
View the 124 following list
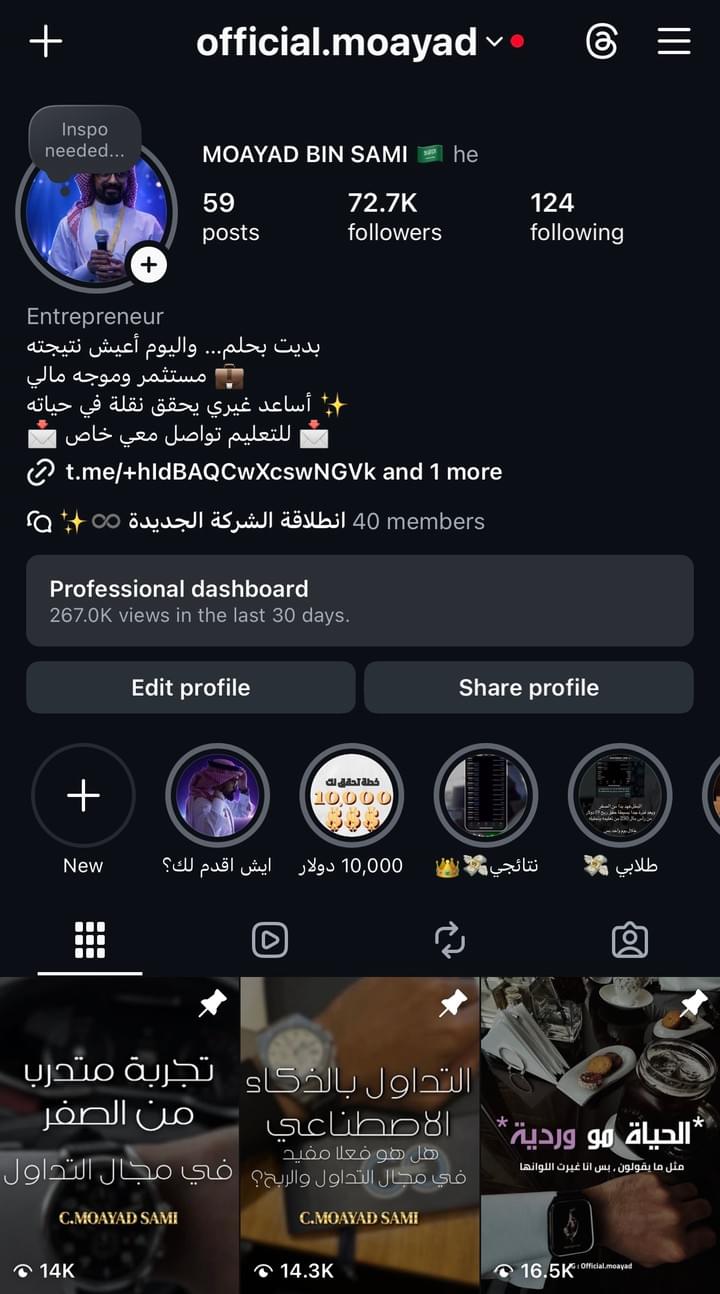click(576, 217)
